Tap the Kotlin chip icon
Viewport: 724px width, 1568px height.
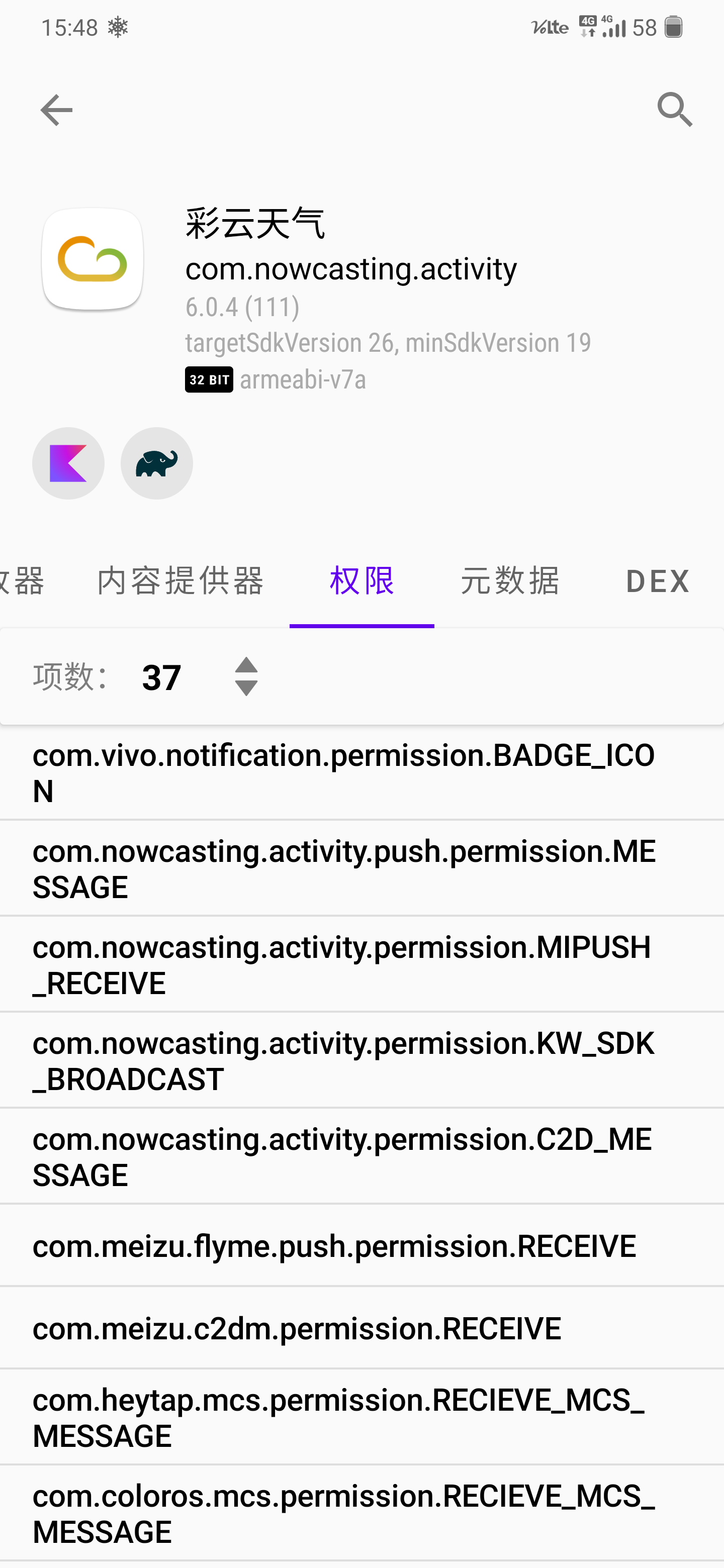tap(68, 463)
